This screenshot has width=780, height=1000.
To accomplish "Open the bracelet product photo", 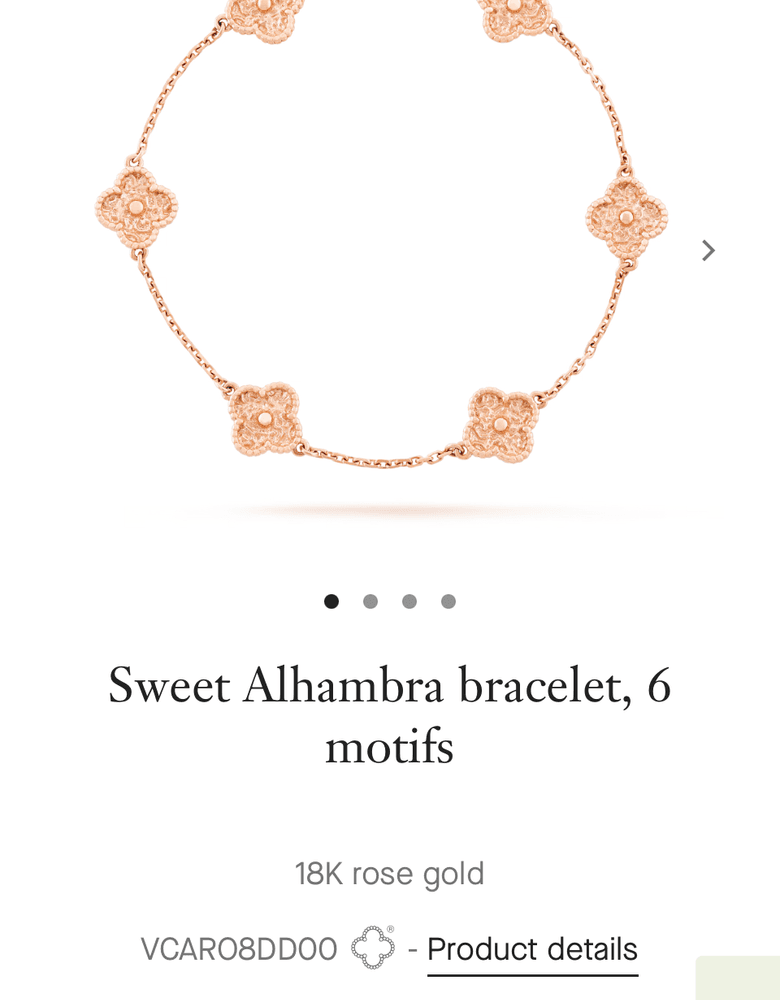I will point(382,240).
